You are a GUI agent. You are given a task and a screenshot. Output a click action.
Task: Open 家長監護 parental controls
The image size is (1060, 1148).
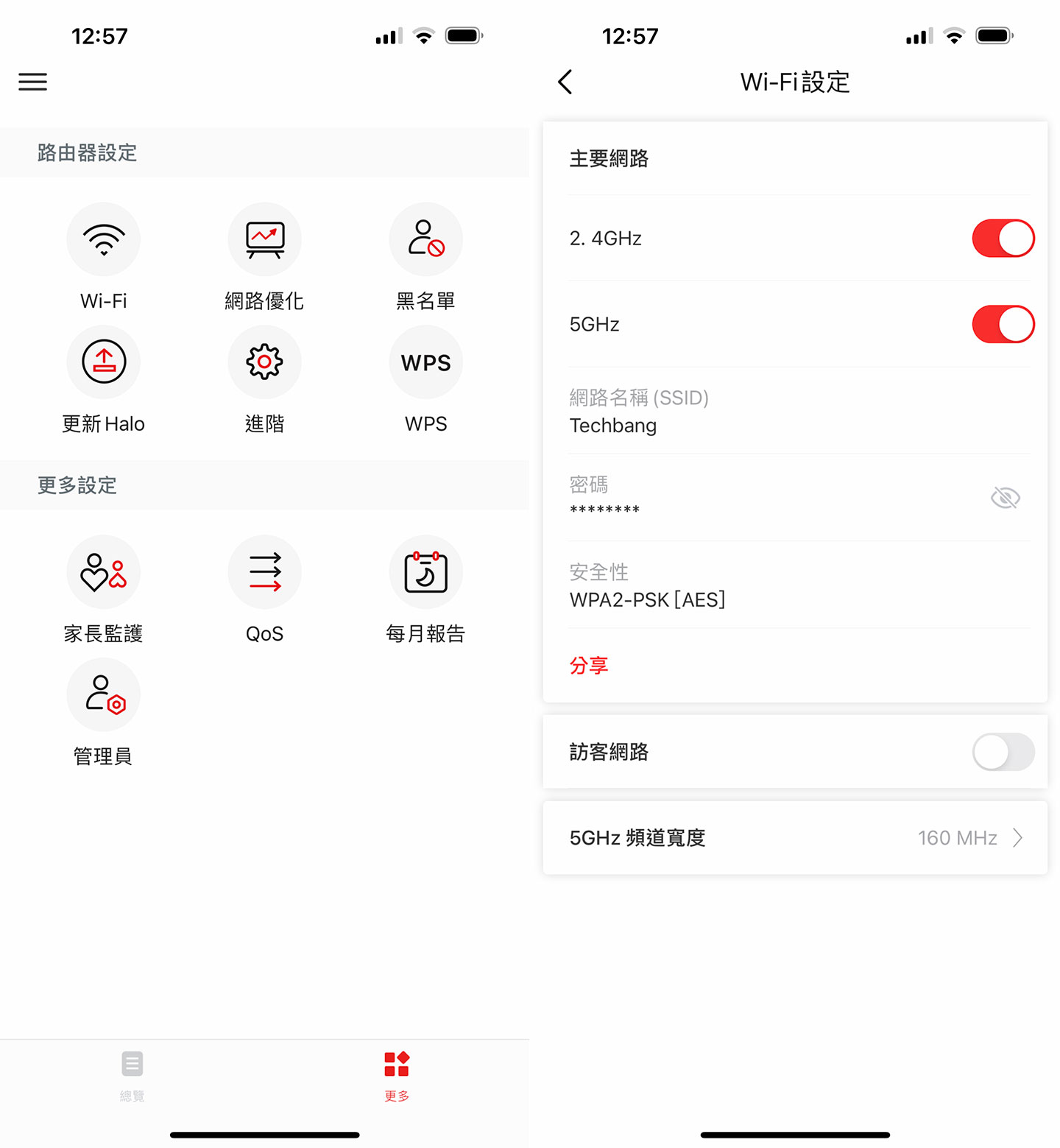[104, 573]
